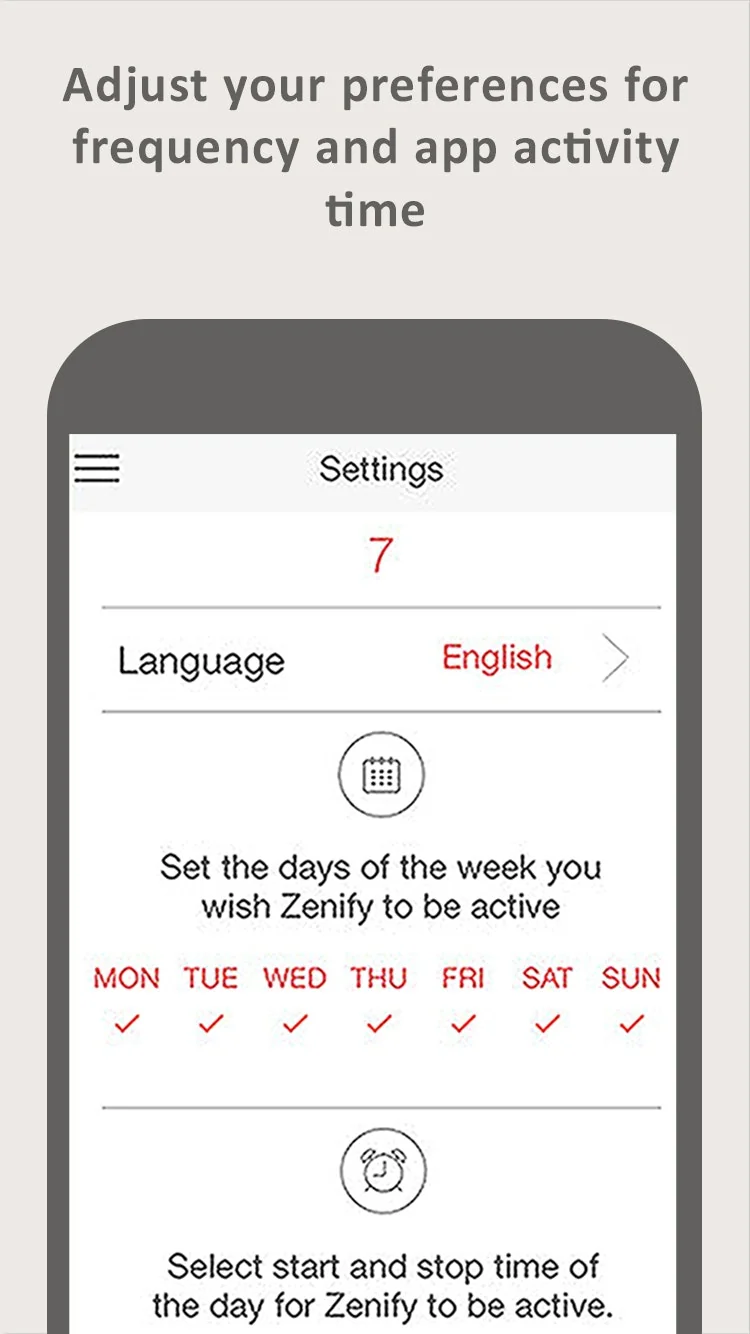Screen dimensions: 750x1334
Task: Open the hamburger navigation menu
Action: (x=96, y=469)
